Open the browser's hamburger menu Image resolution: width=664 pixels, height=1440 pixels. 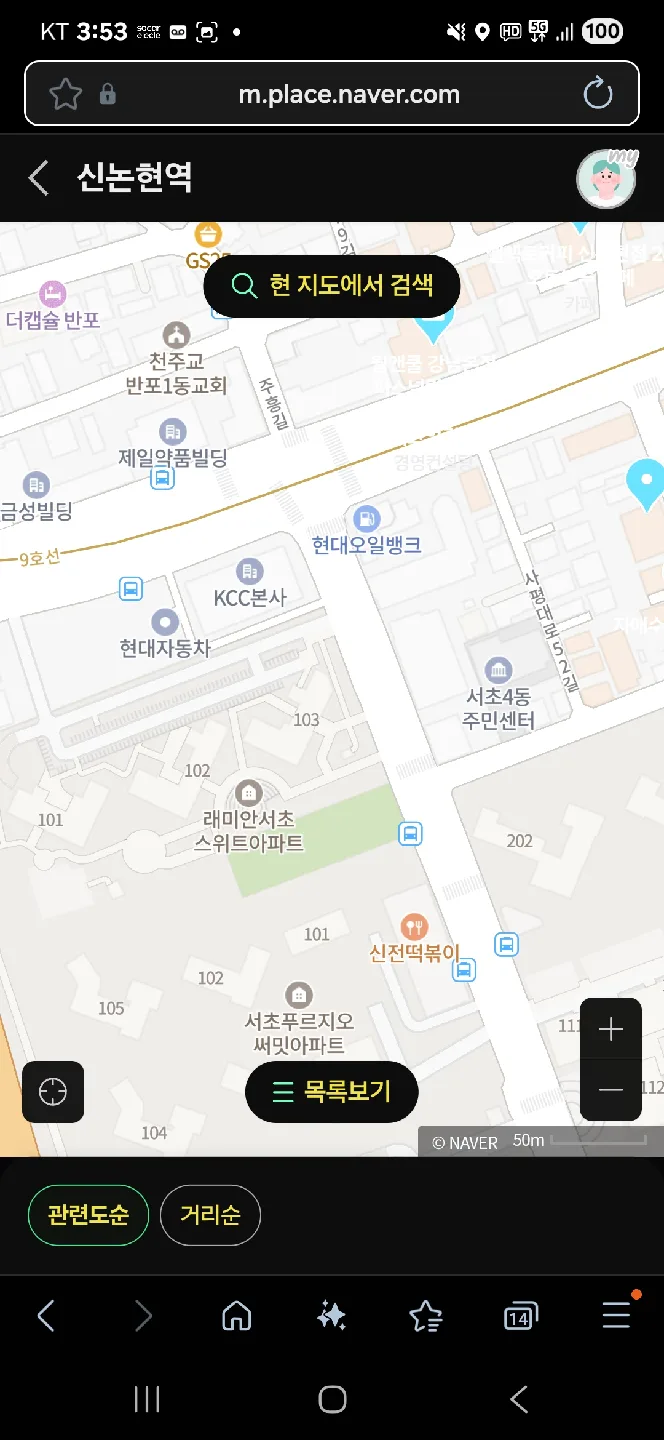coord(616,1316)
